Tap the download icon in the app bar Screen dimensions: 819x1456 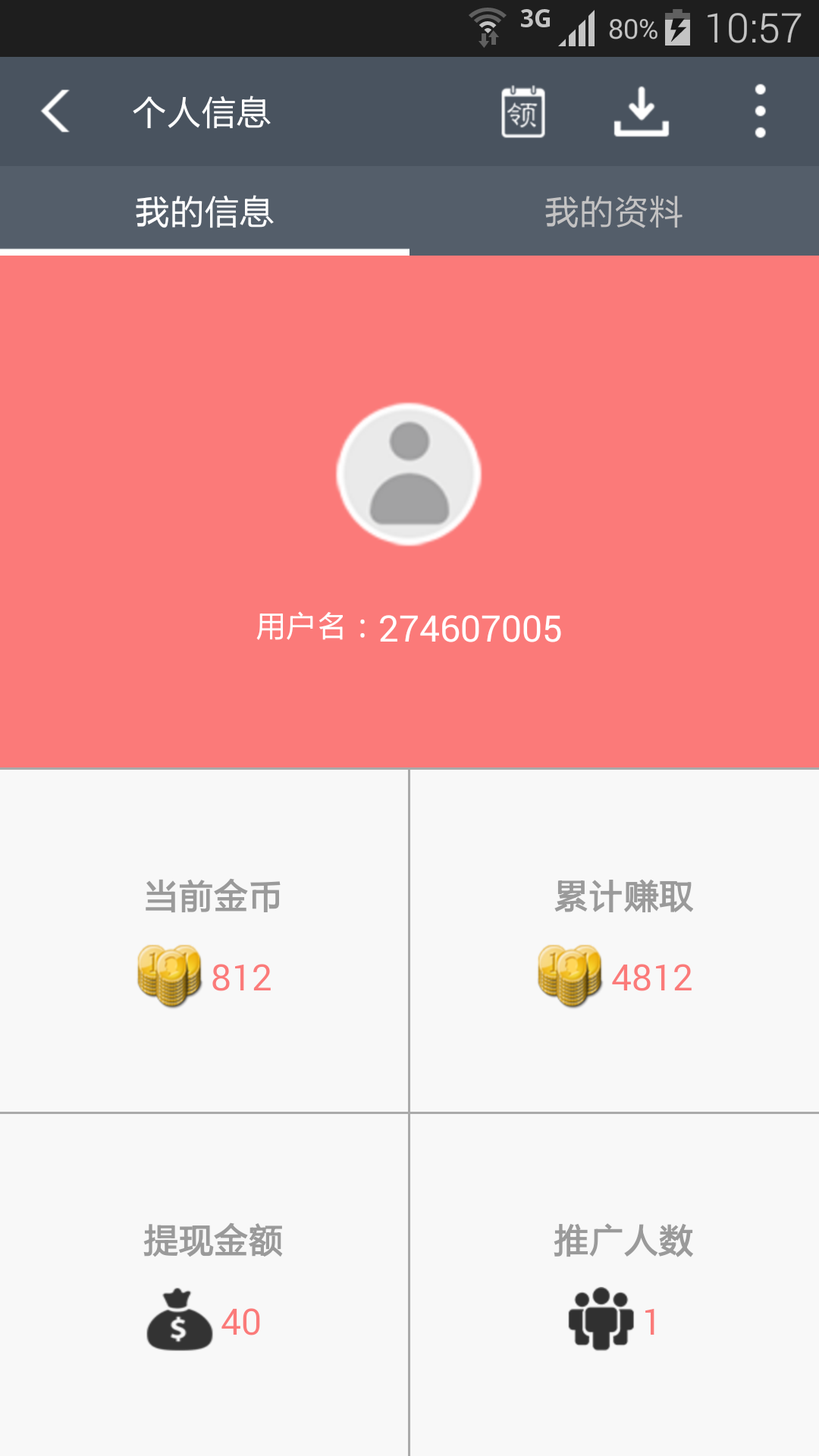click(642, 111)
